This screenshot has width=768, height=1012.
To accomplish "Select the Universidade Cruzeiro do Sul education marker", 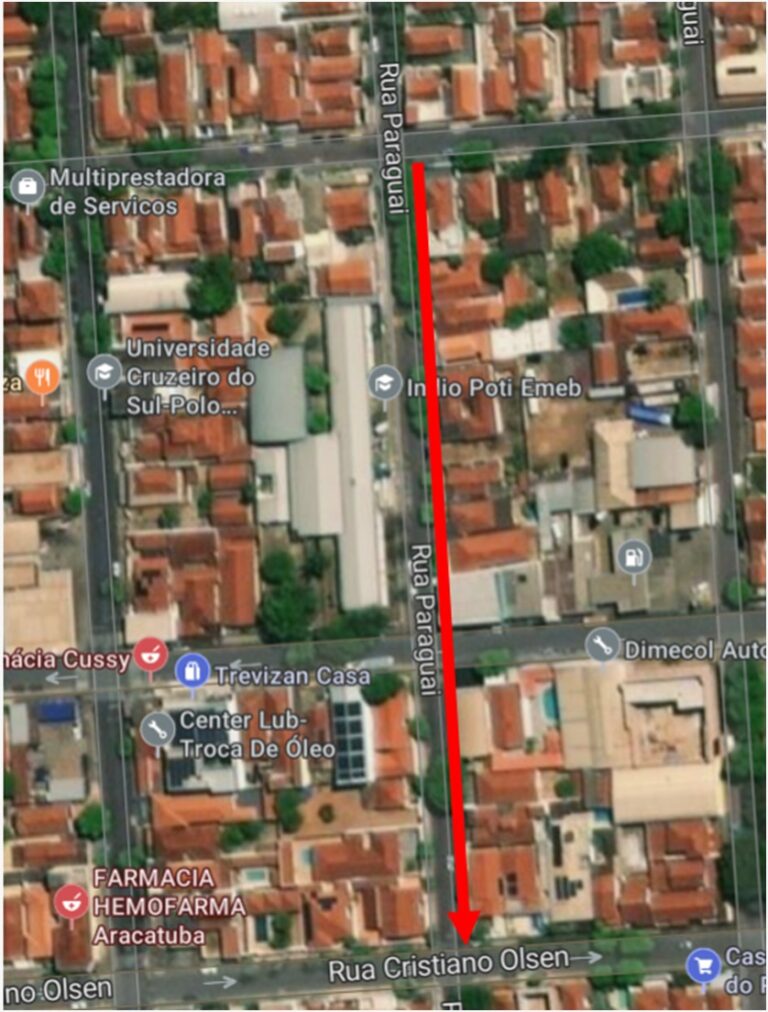I will [x=105, y=371].
